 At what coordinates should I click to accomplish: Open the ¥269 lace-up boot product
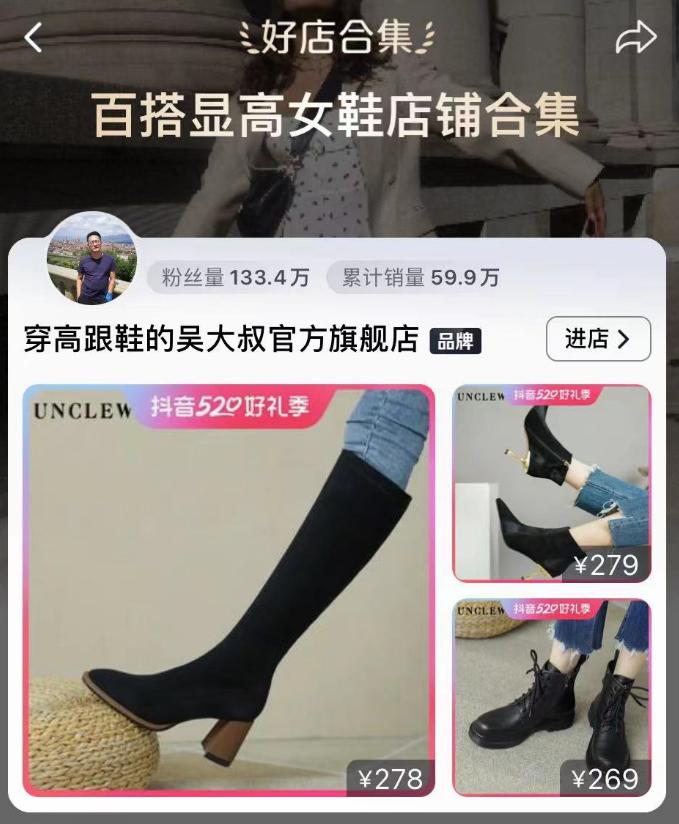[552, 697]
